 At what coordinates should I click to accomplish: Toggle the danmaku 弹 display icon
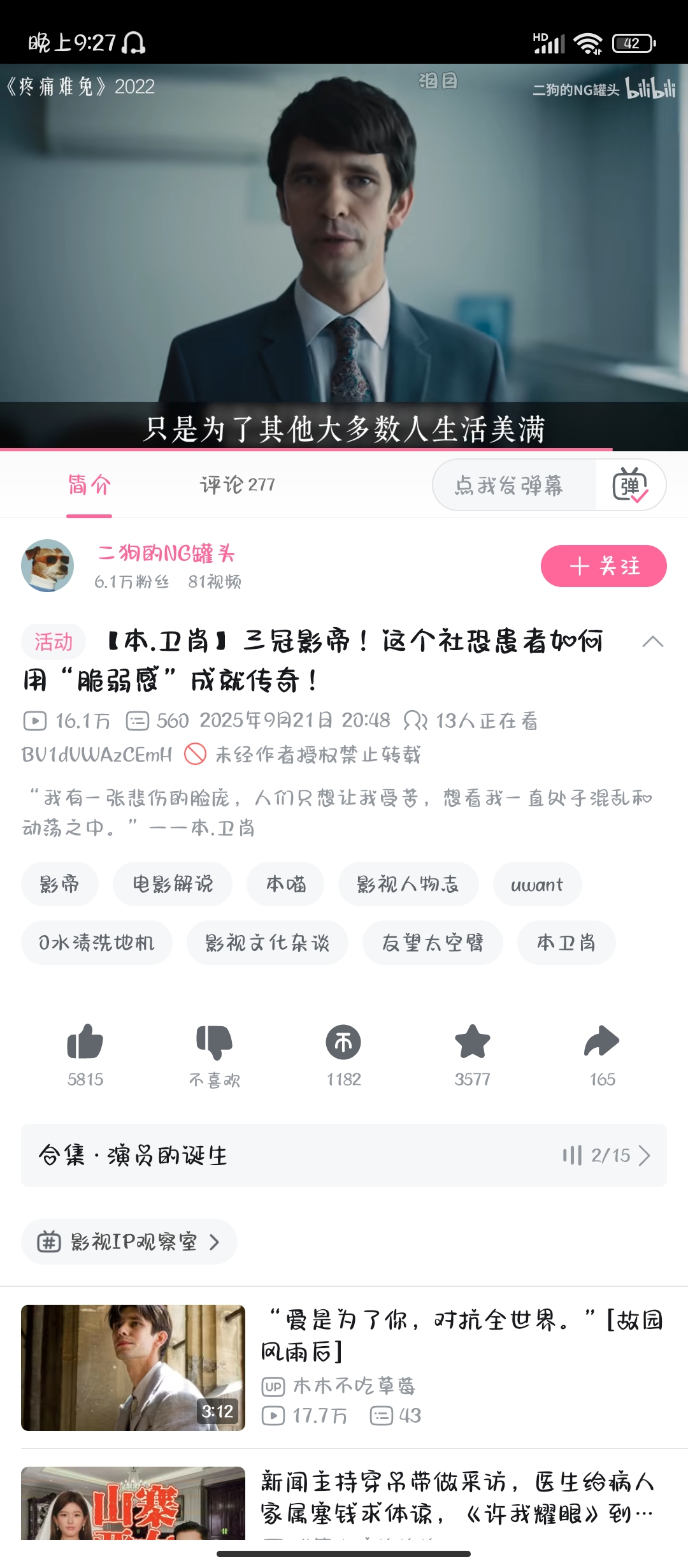(x=630, y=486)
